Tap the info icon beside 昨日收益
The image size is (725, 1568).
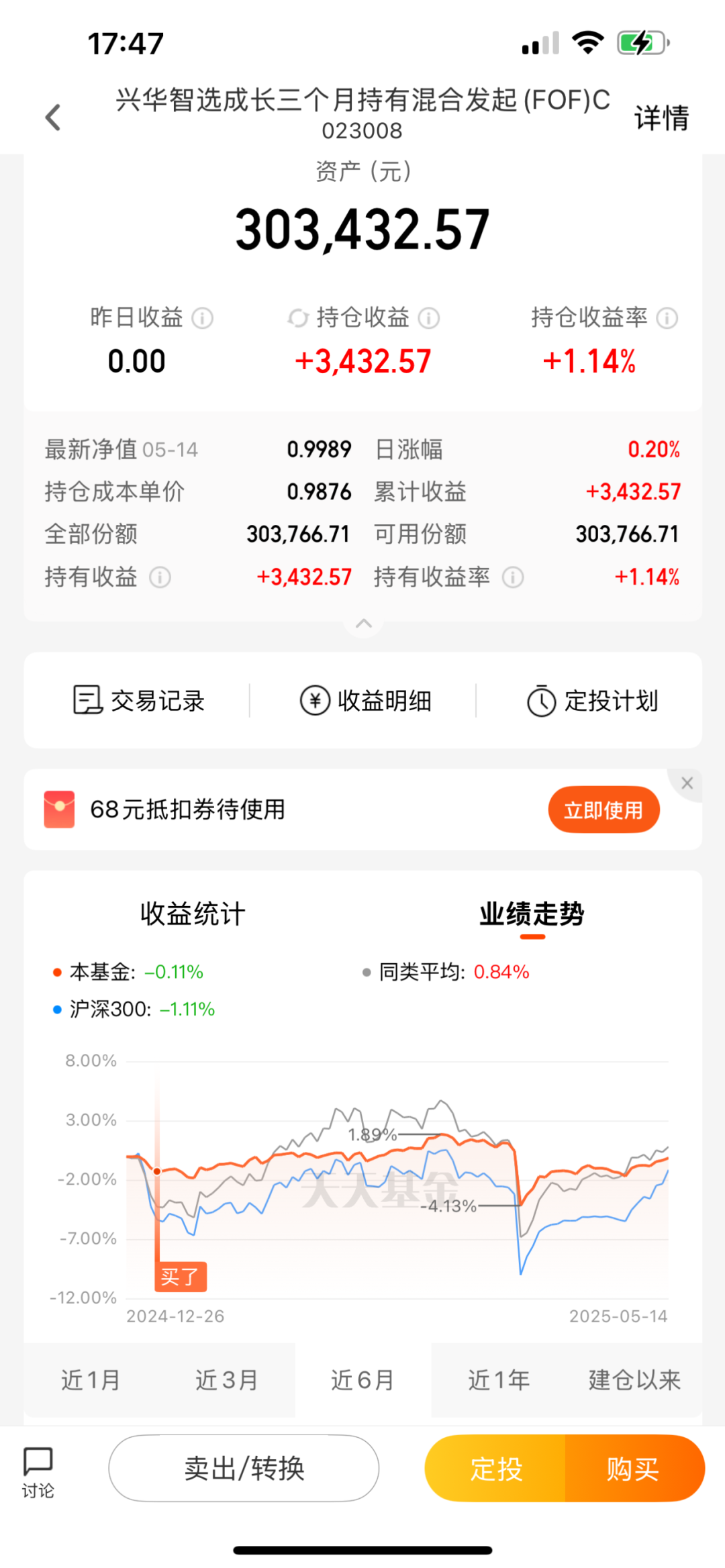[x=203, y=318]
